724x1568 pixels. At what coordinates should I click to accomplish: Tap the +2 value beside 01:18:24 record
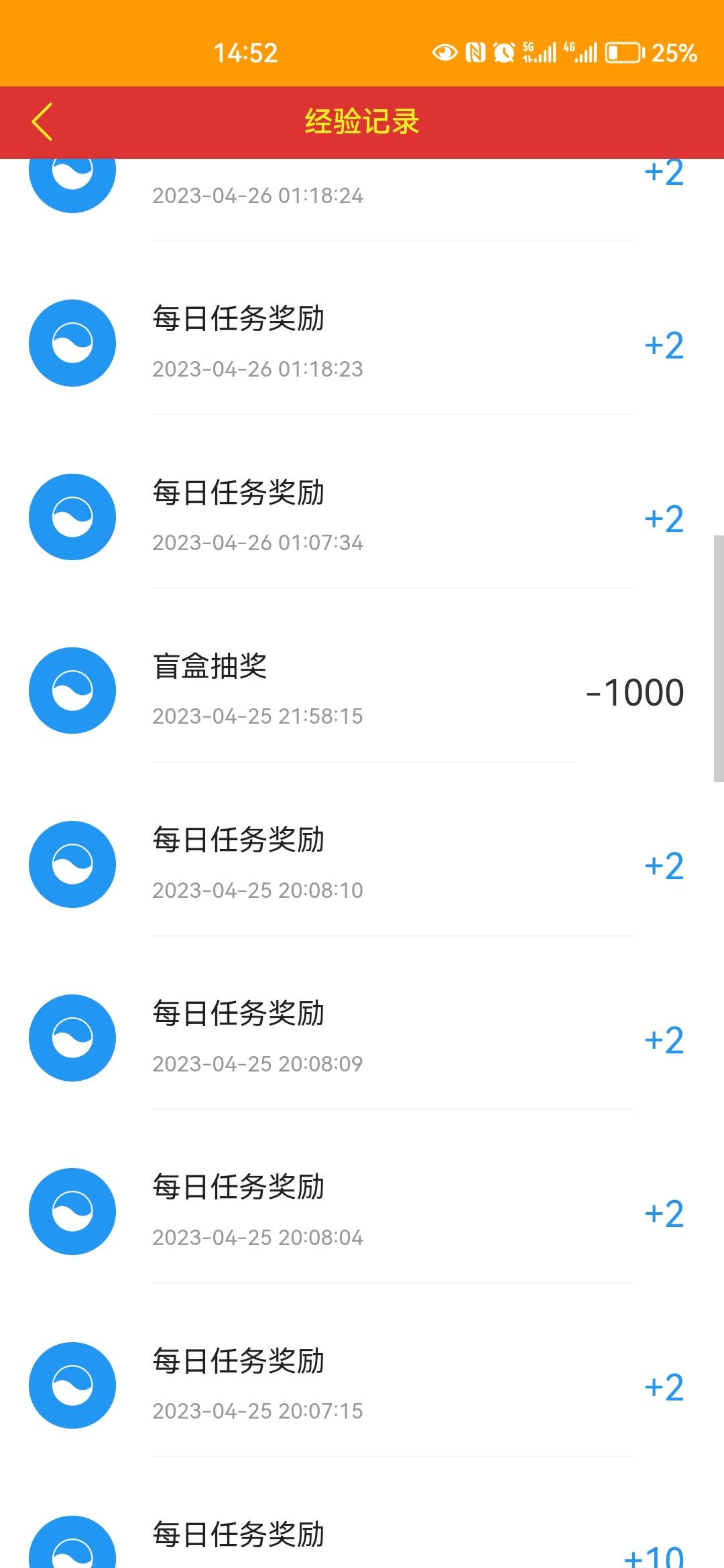pos(665,174)
